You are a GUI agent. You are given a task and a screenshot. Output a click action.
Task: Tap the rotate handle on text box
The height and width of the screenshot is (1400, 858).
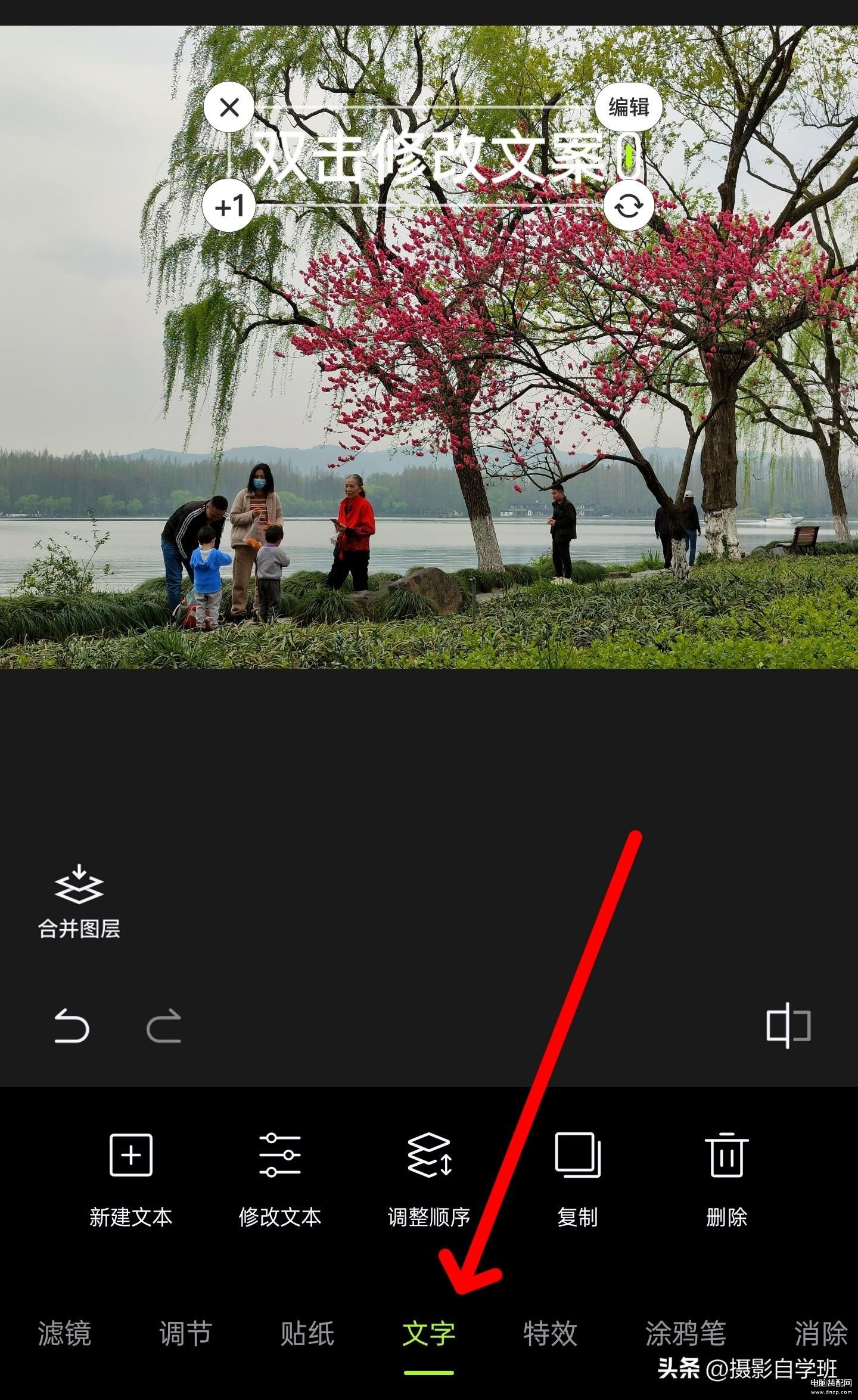click(x=629, y=206)
